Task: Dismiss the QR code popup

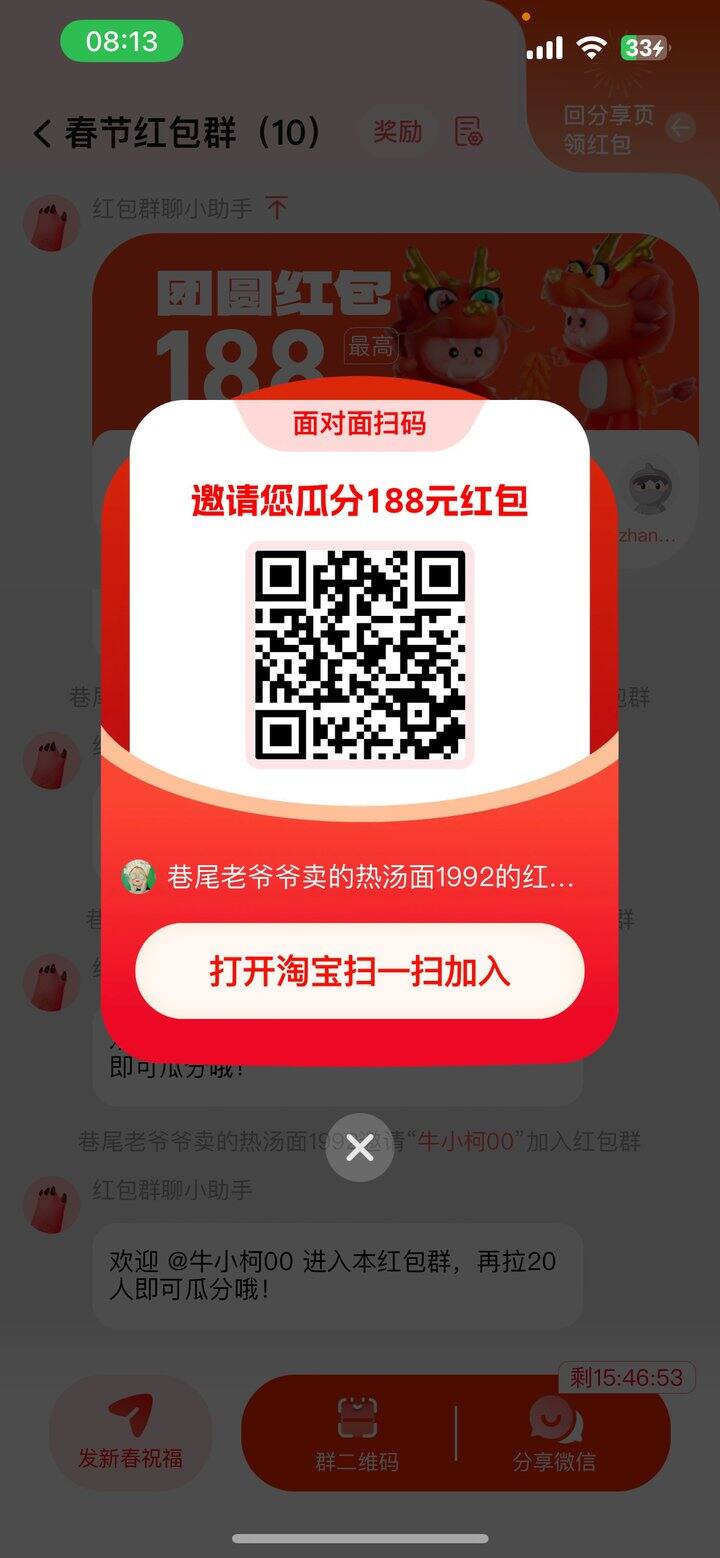Action: point(359,1147)
